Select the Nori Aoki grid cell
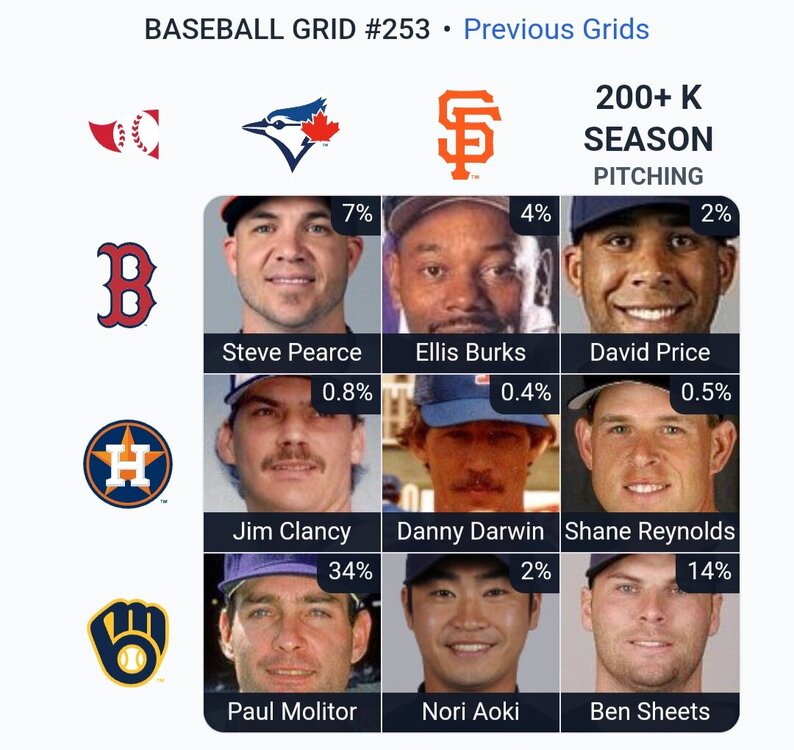The width and height of the screenshot is (794, 750). pos(470,642)
